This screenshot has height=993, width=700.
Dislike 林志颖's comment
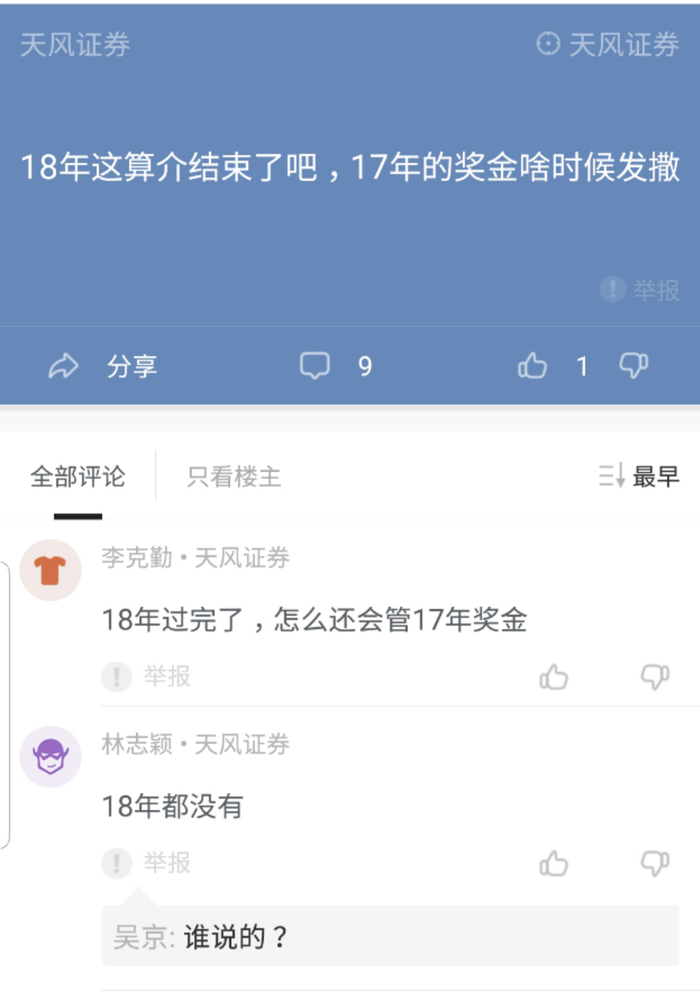point(655,863)
